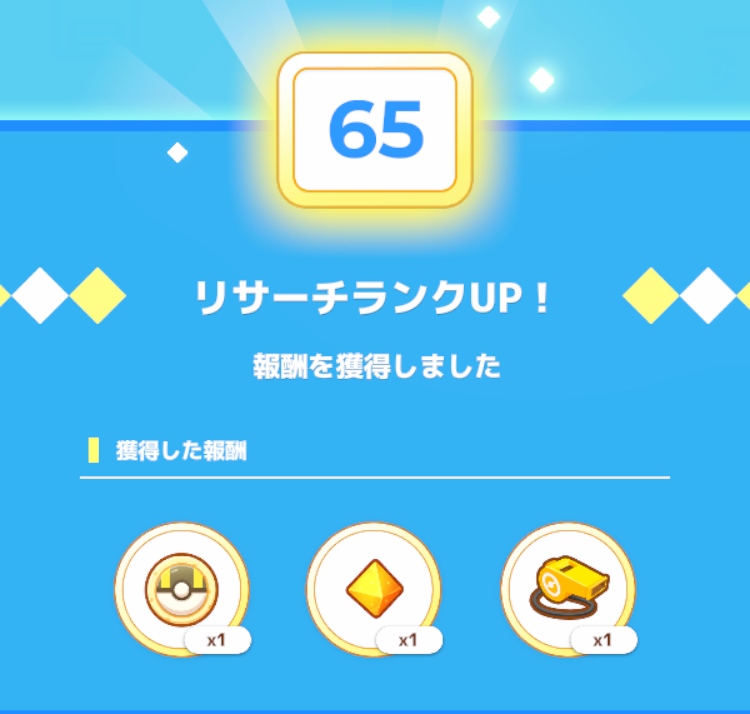Open the orange gem reward item
The height and width of the screenshot is (714, 750).
[x=372, y=588]
